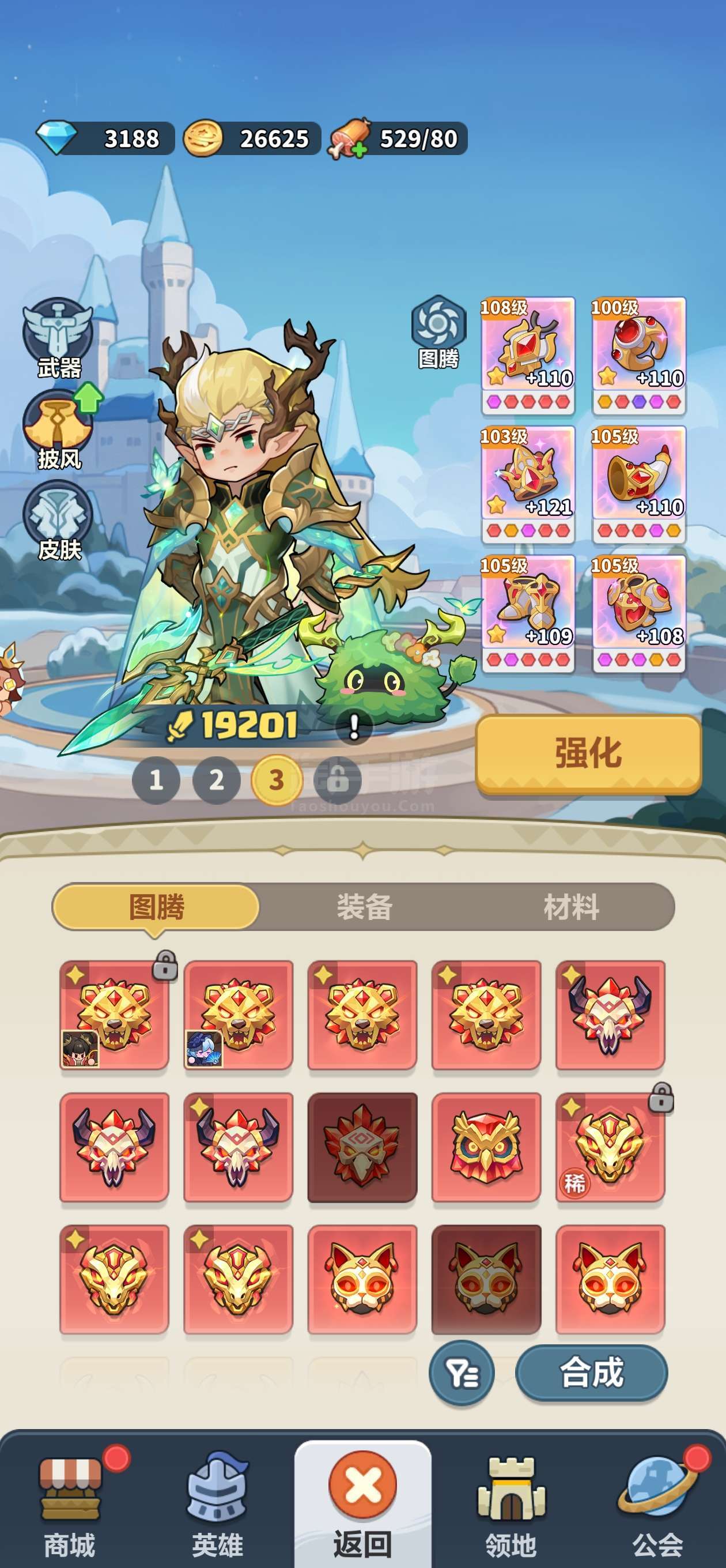726x1568 pixels.
Task: Open the totem filter button
Action: pyautogui.click(x=462, y=1374)
